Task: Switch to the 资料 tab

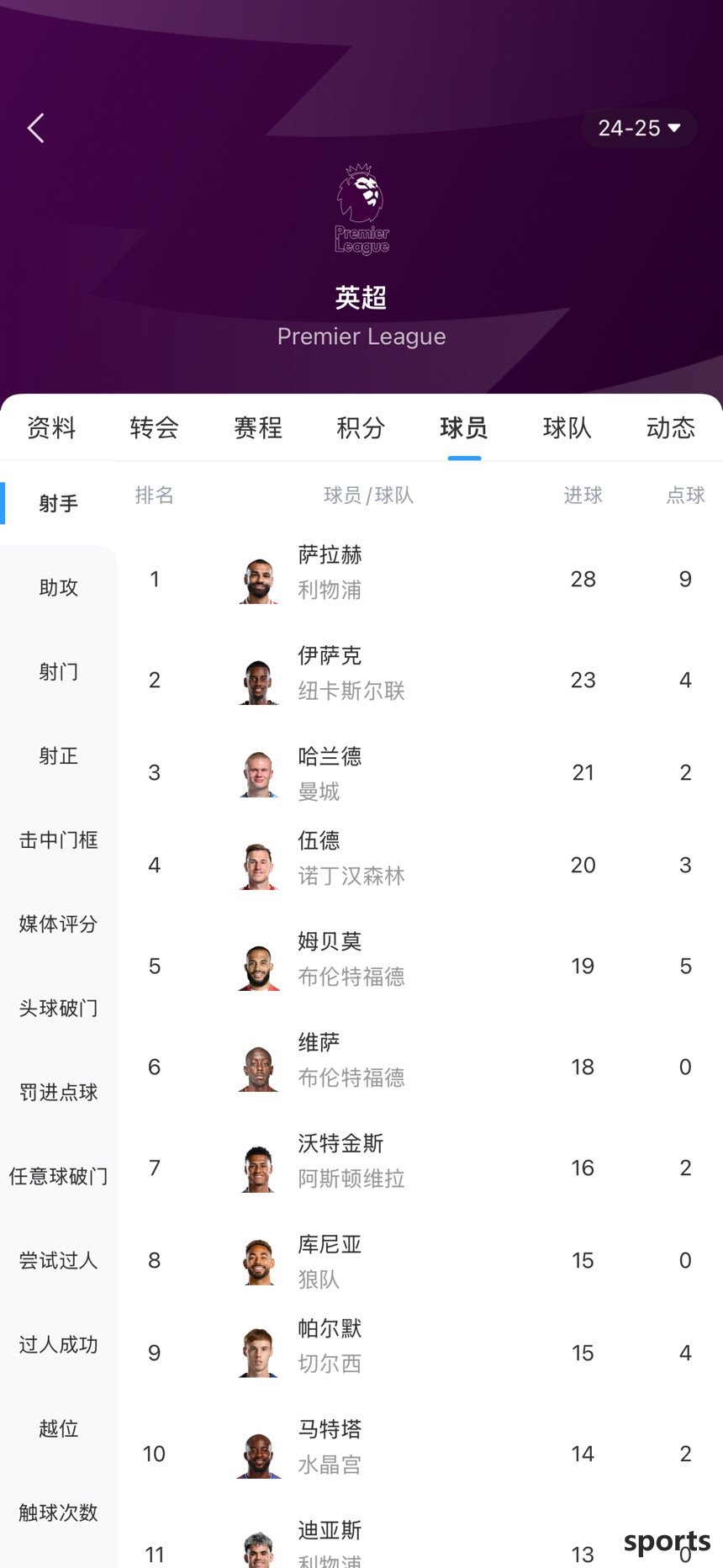Action: click(51, 428)
